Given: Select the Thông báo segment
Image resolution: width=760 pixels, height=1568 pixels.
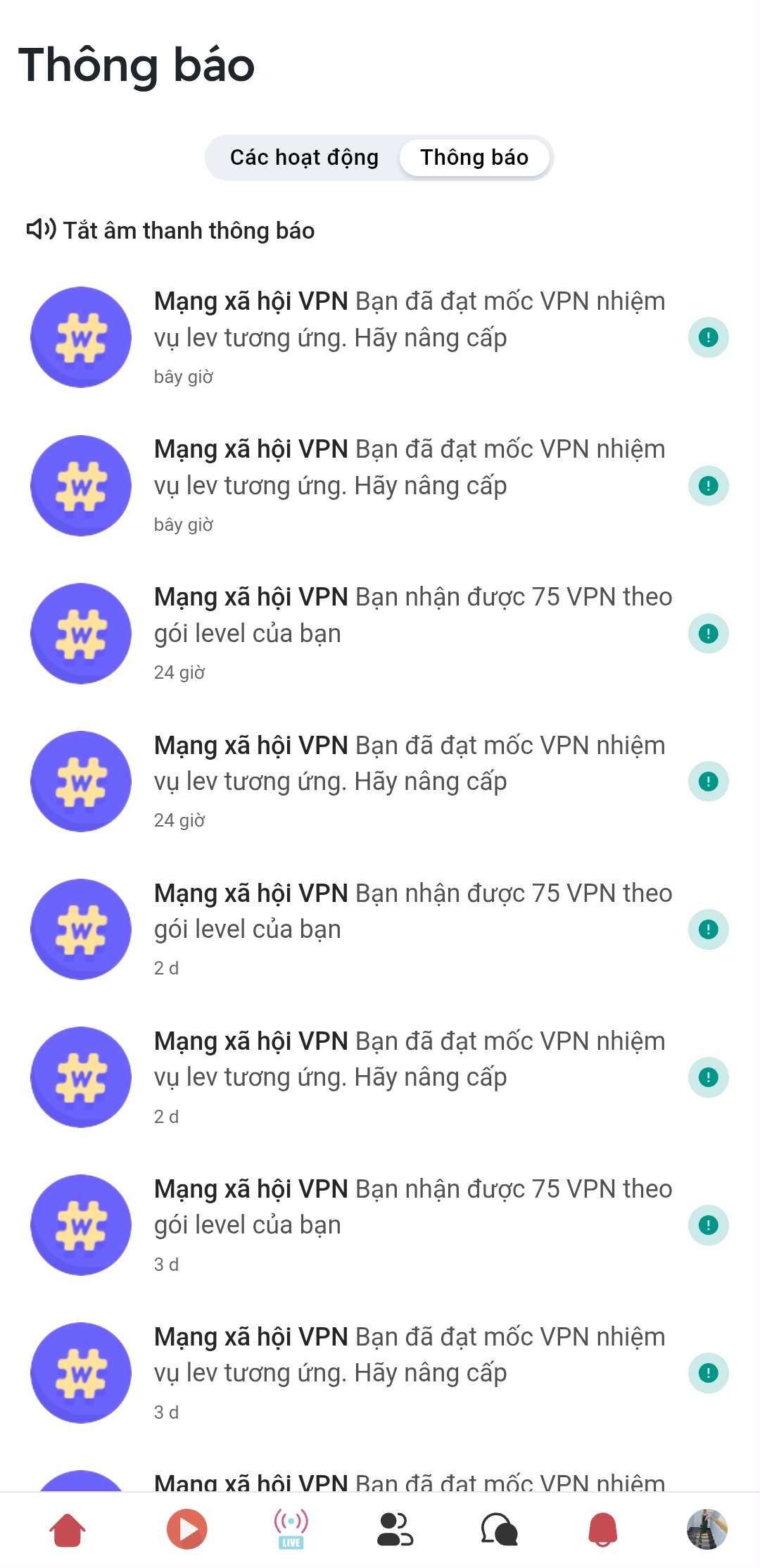Looking at the screenshot, I should coord(474,157).
